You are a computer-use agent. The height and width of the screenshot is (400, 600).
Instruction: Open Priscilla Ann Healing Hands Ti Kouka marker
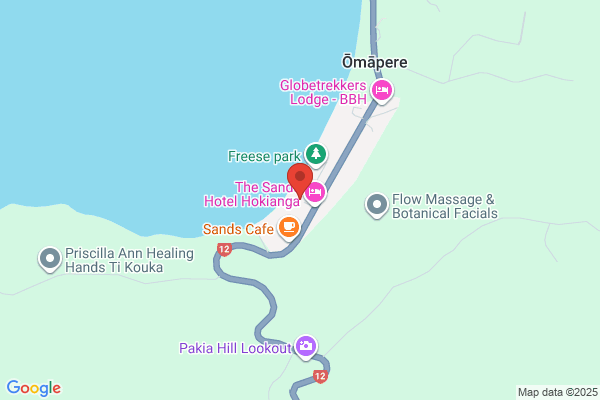click(x=50, y=260)
